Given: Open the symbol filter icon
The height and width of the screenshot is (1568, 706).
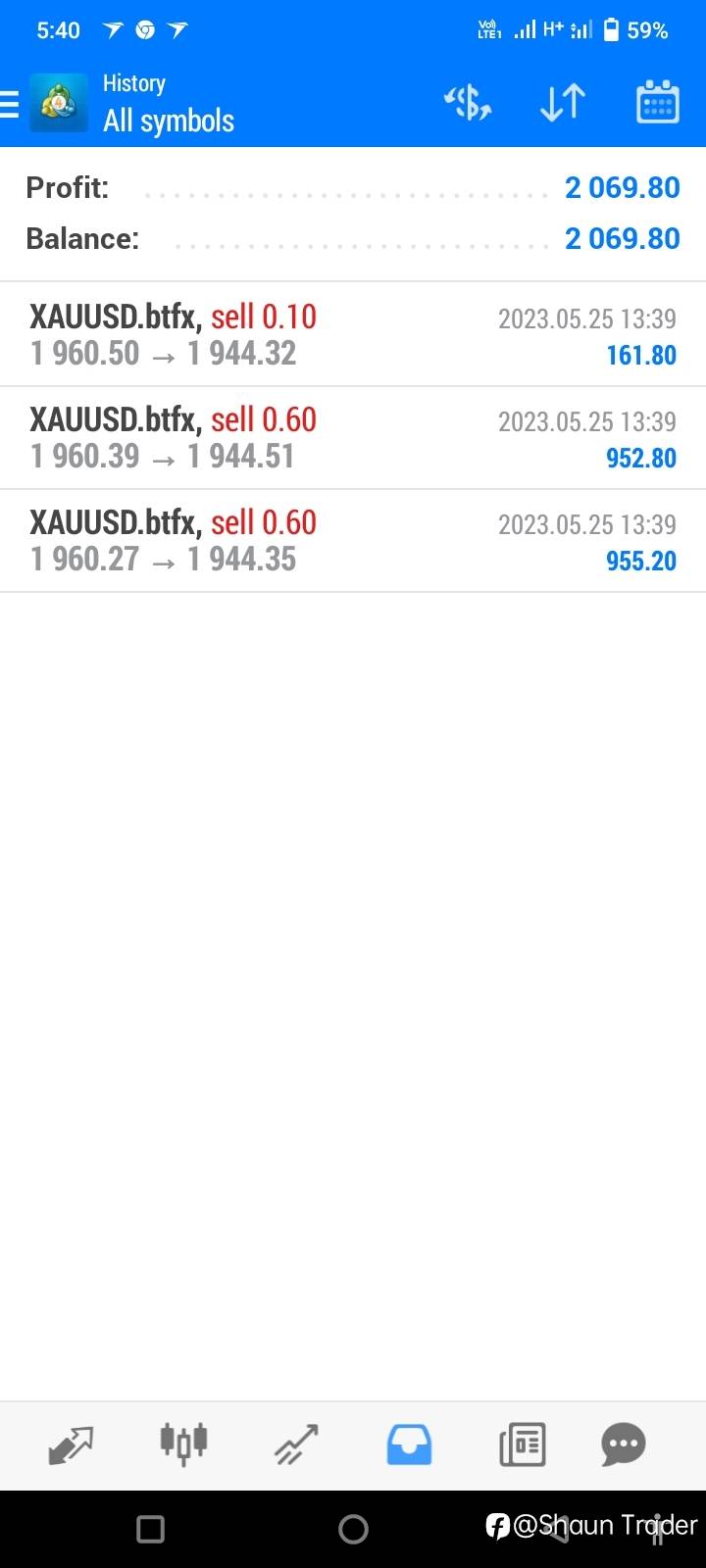Looking at the screenshot, I should [468, 103].
